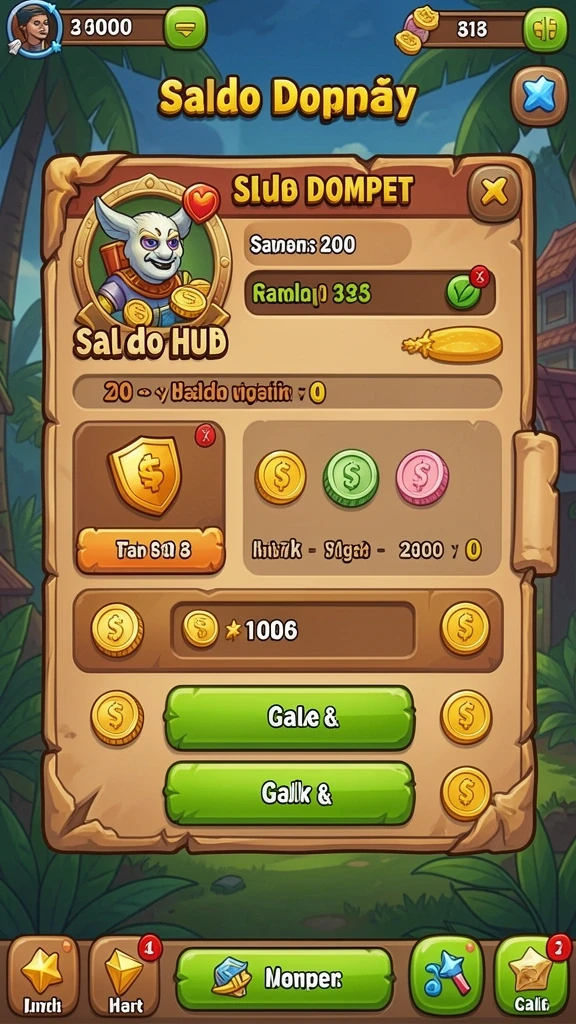Image resolution: width=576 pixels, height=1024 pixels.
Task: Tap the green button next to the 318 coin counter
Action: pyautogui.click(x=545, y=29)
